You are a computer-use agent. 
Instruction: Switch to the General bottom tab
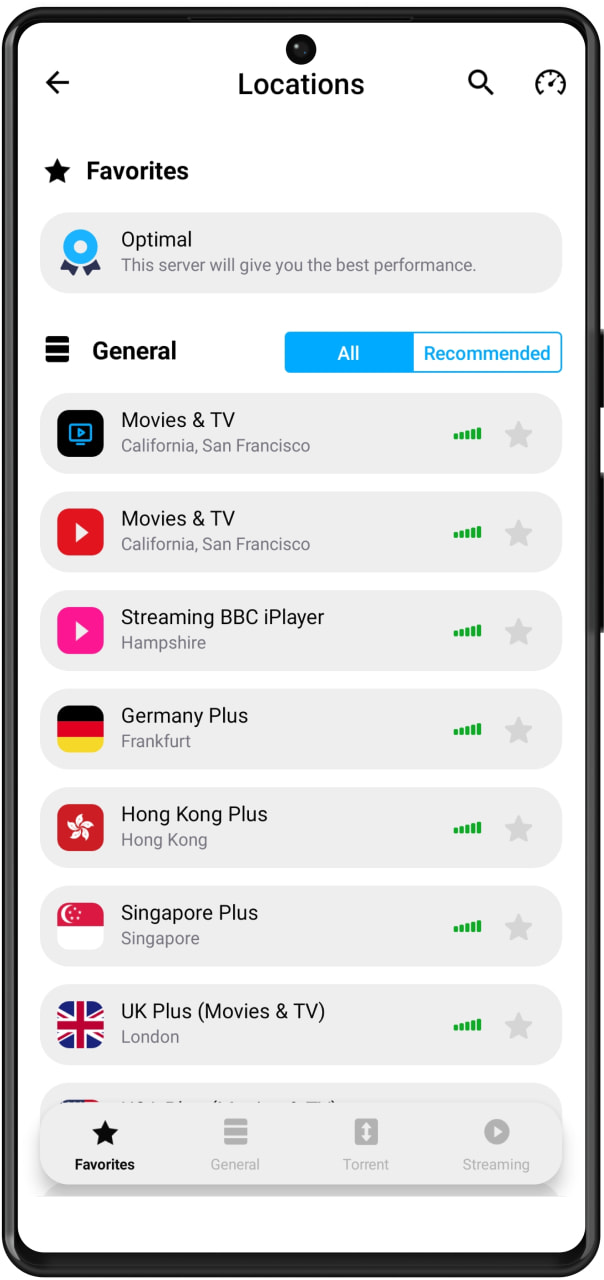coord(235,1145)
